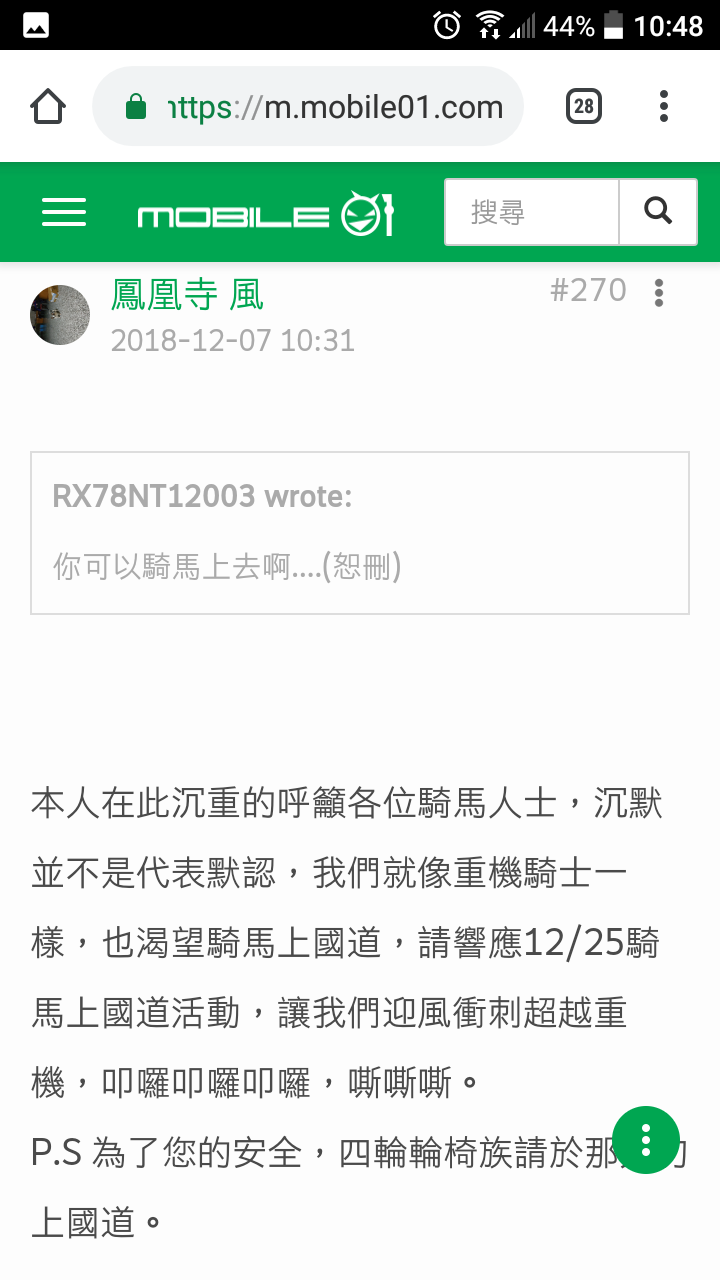Open the Mobile01 hamburger menu
Image resolution: width=720 pixels, height=1280 pixels.
[x=64, y=212]
